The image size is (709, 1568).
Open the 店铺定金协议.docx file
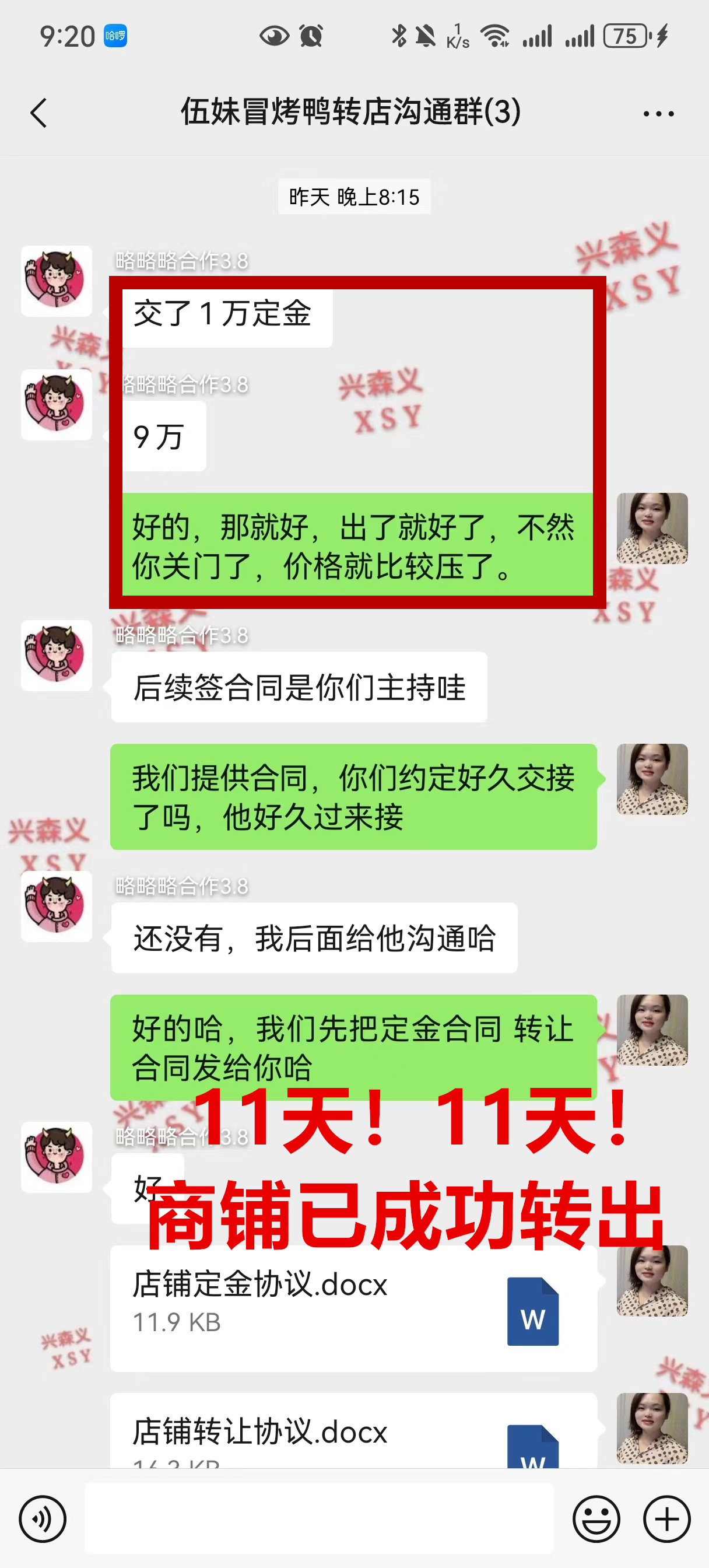pyautogui.click(x=353, y=1308)
